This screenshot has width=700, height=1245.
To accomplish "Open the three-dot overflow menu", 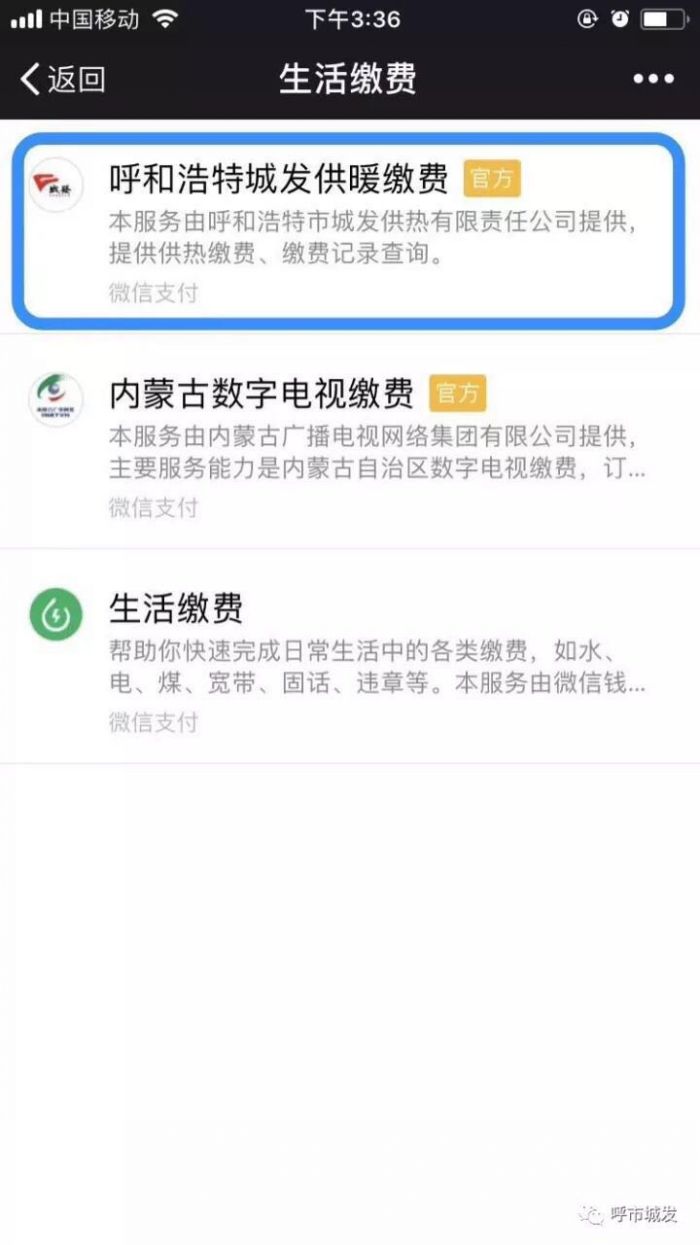I will pyautogui.click(x=652, y=79).
